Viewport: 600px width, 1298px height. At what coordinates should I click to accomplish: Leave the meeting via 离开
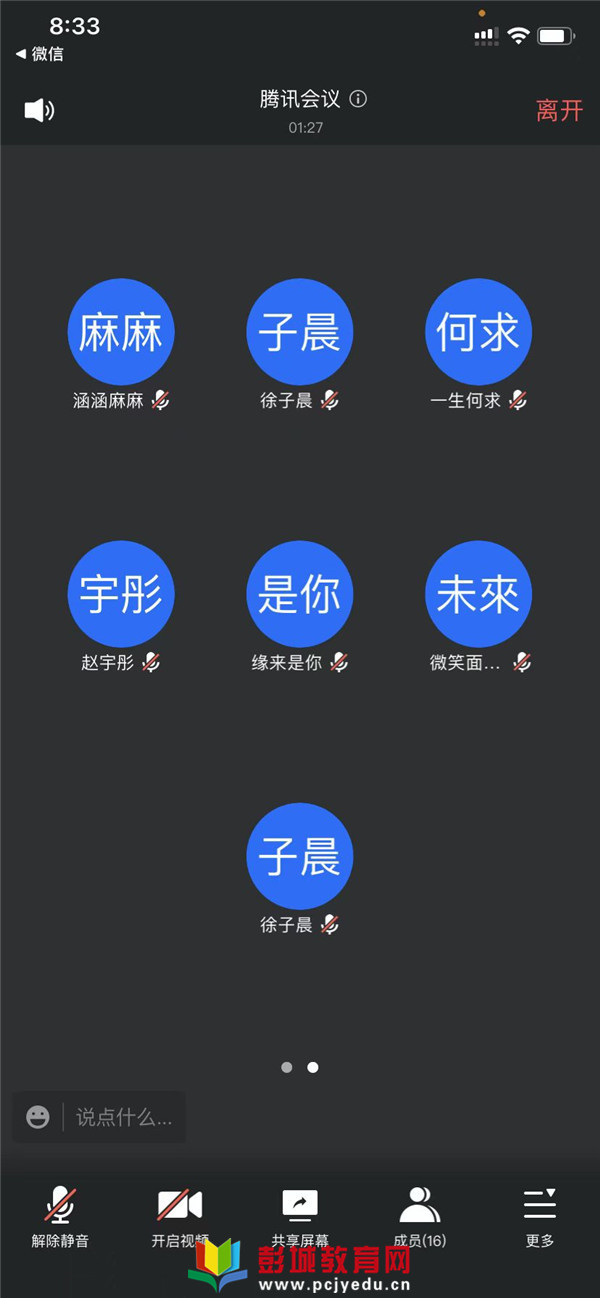[559, 110]
